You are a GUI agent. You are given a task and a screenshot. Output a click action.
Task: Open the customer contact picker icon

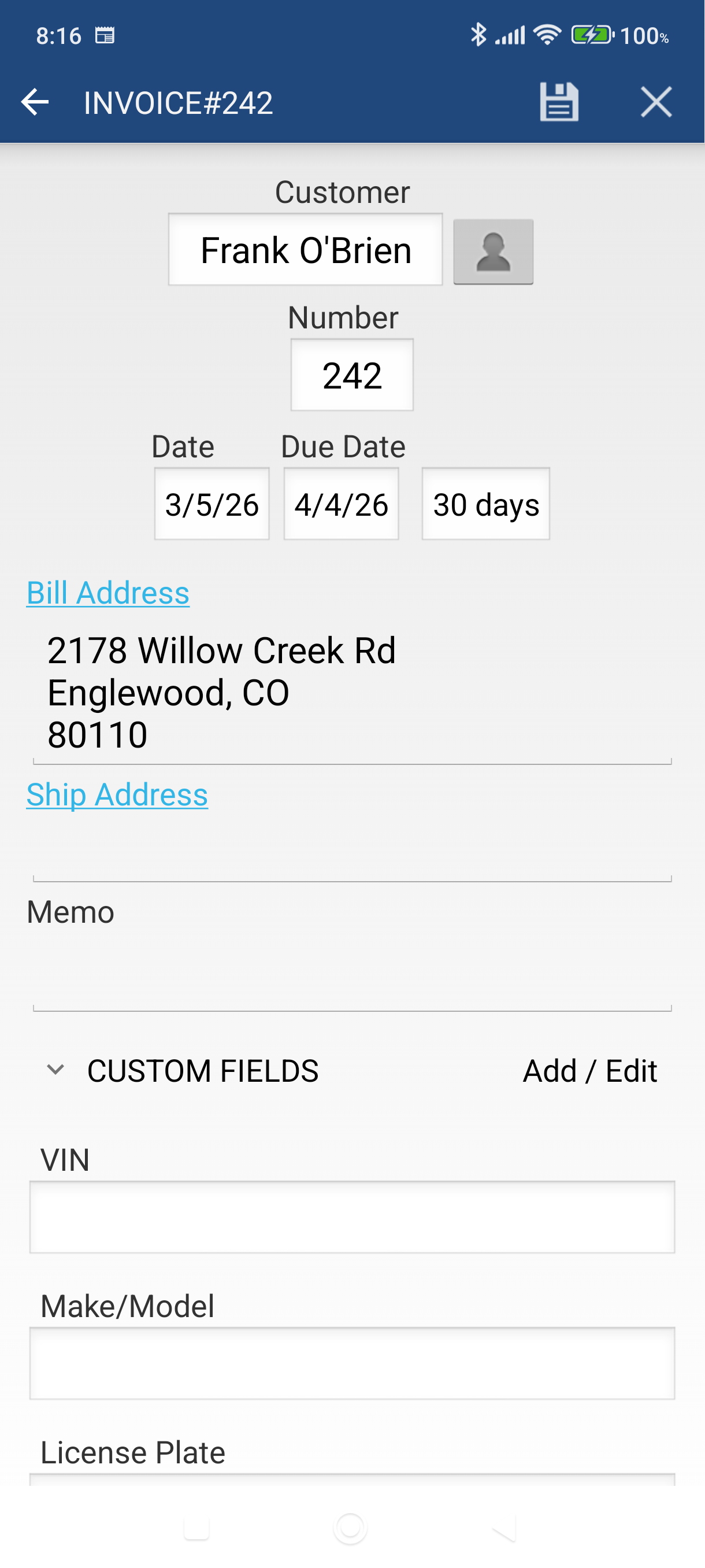pos(492,251)
